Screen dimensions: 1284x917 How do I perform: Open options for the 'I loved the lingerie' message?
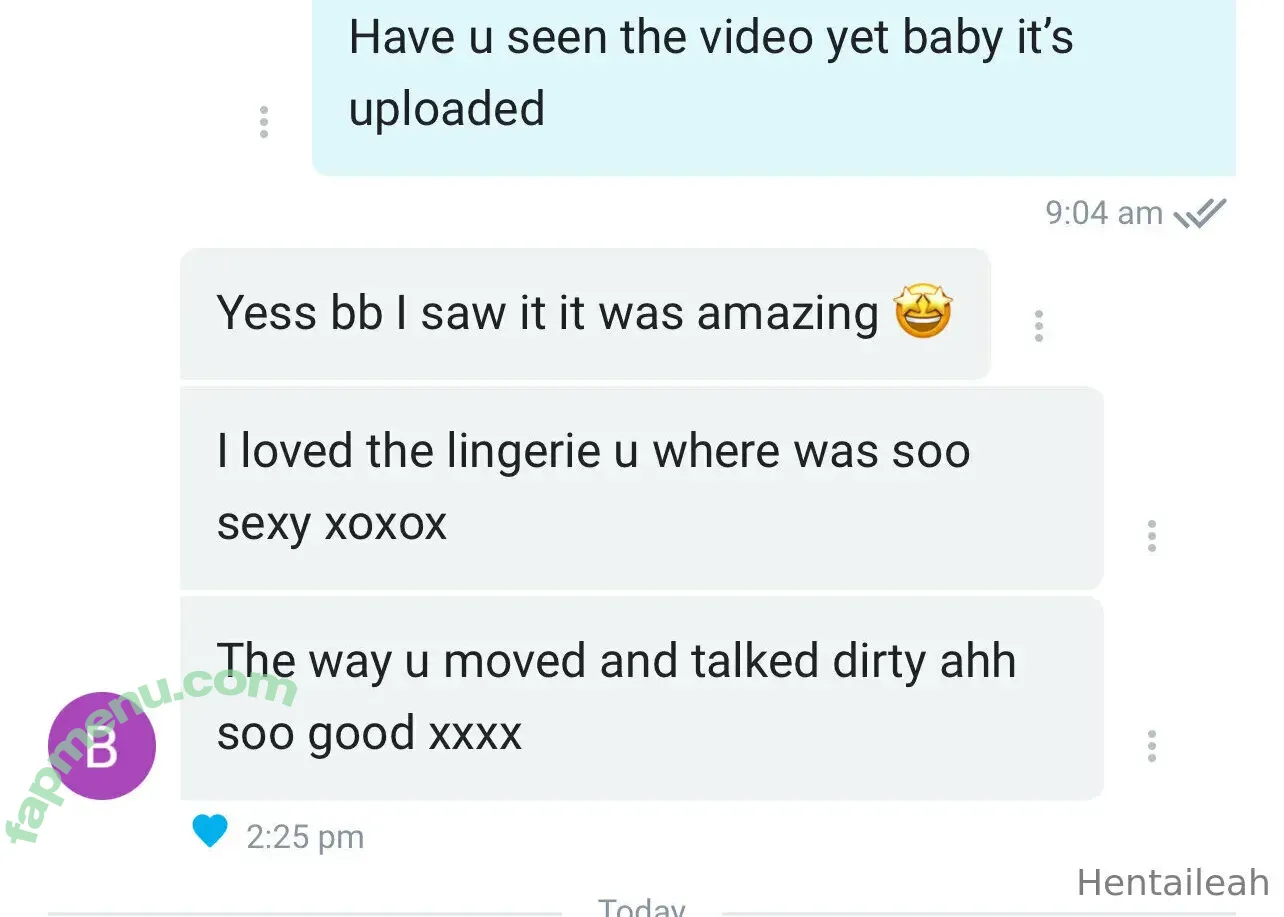1152,536
